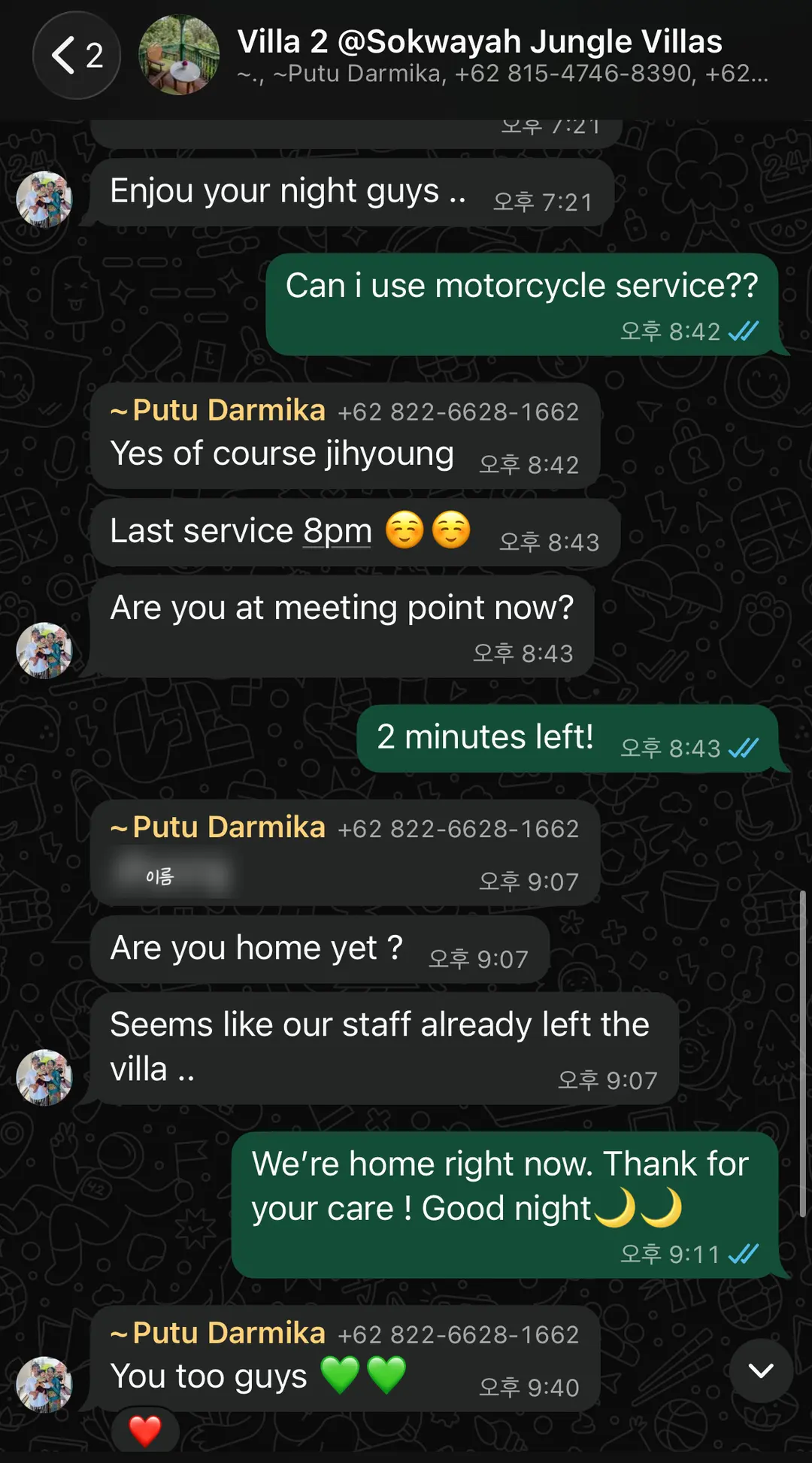This screenshot has height=1463, width=812.
Task: Open the blurred message sent at 9:07
Action: tap(171, 875)
